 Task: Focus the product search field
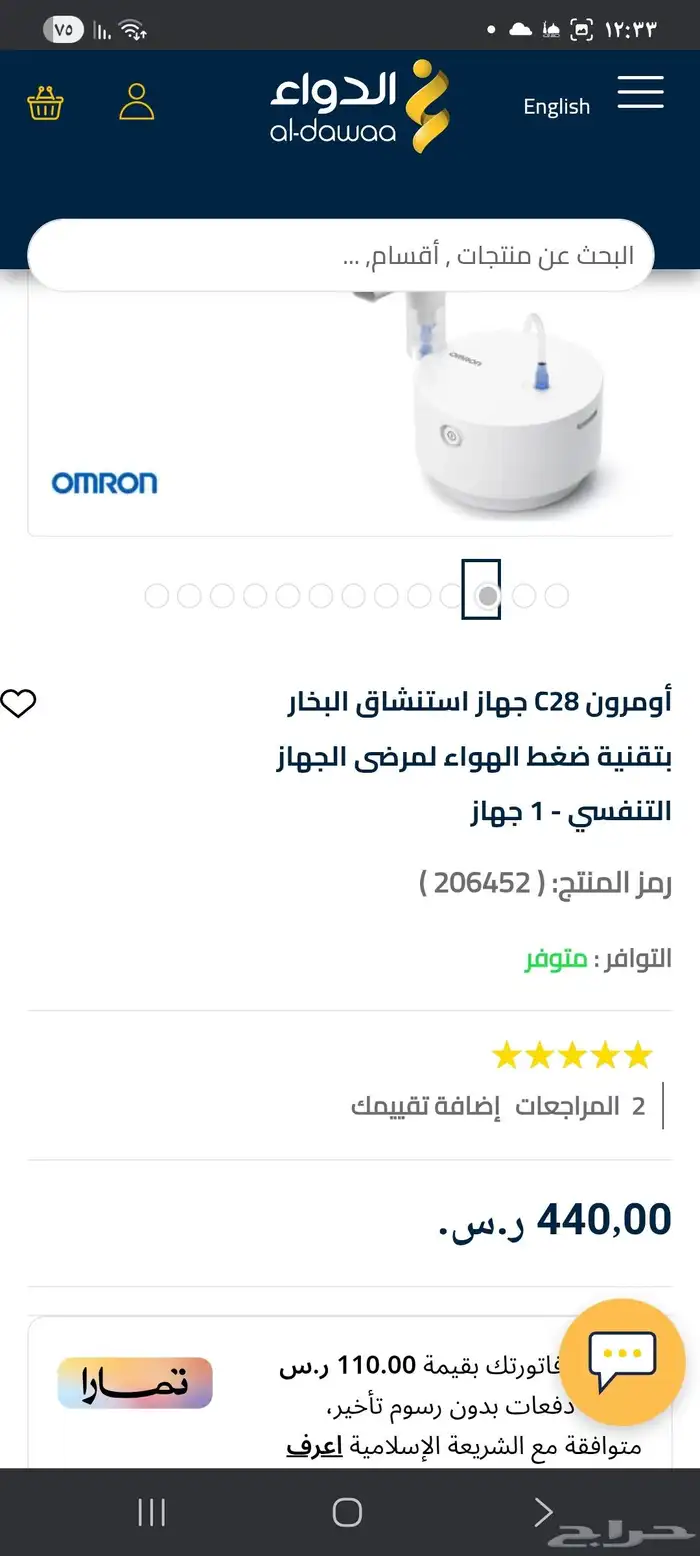tap(340, 256)
